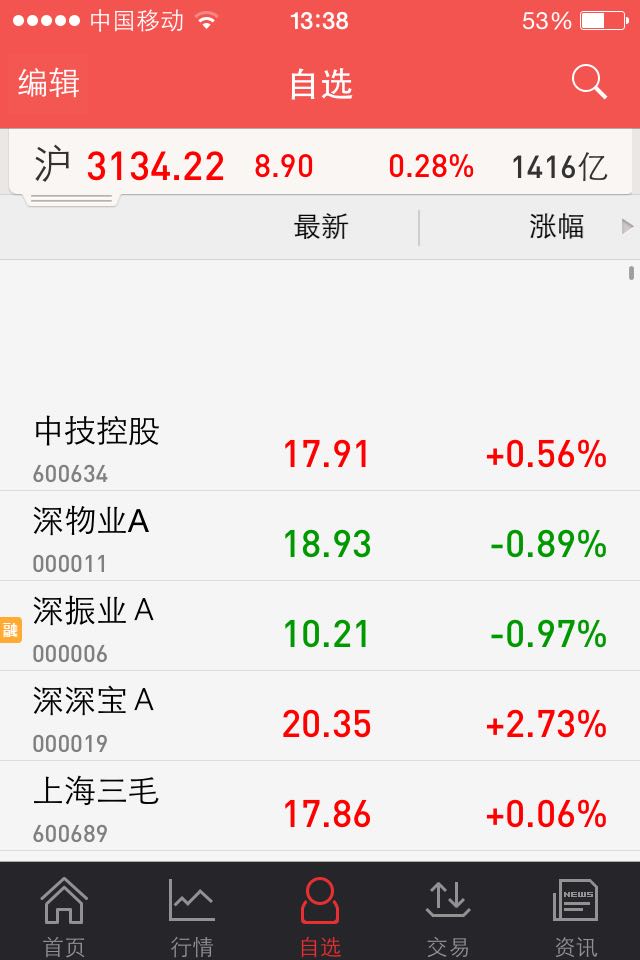Go to the 交易 trade tab
640x960 pixels.
click(448, 915)
